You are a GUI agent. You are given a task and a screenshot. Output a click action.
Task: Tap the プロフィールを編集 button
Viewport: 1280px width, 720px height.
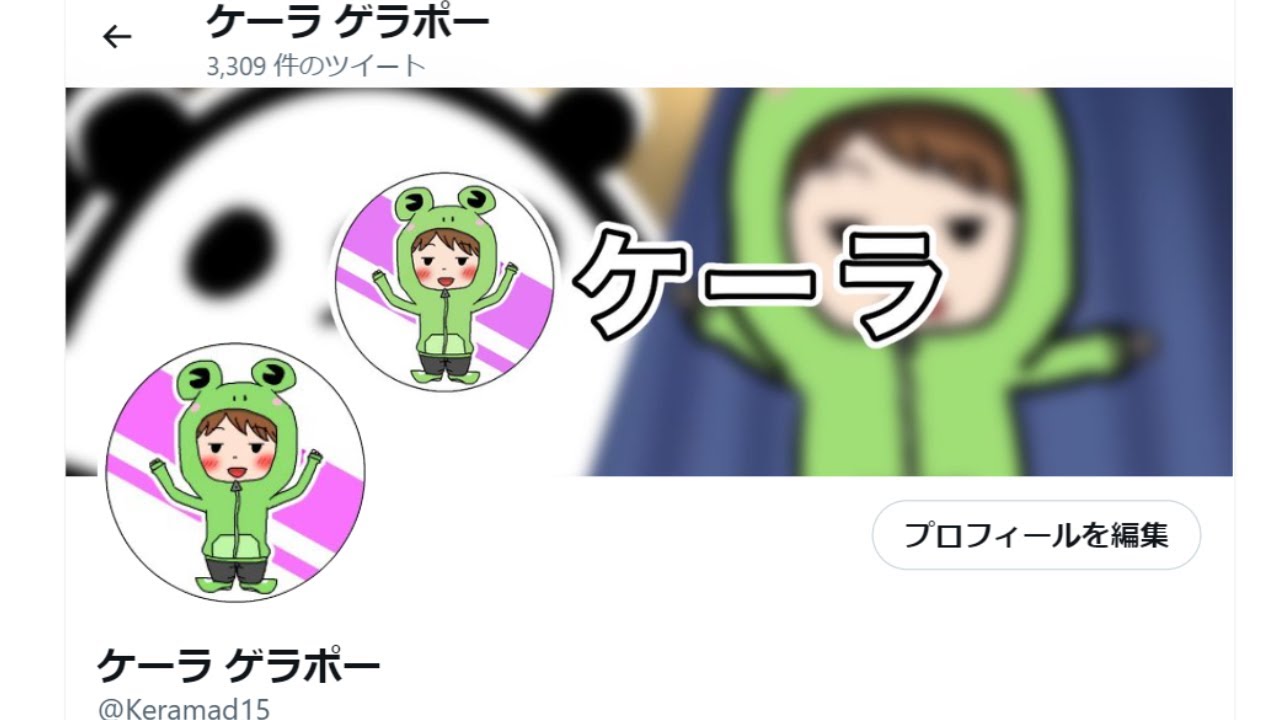click(x=1036, y=535)
